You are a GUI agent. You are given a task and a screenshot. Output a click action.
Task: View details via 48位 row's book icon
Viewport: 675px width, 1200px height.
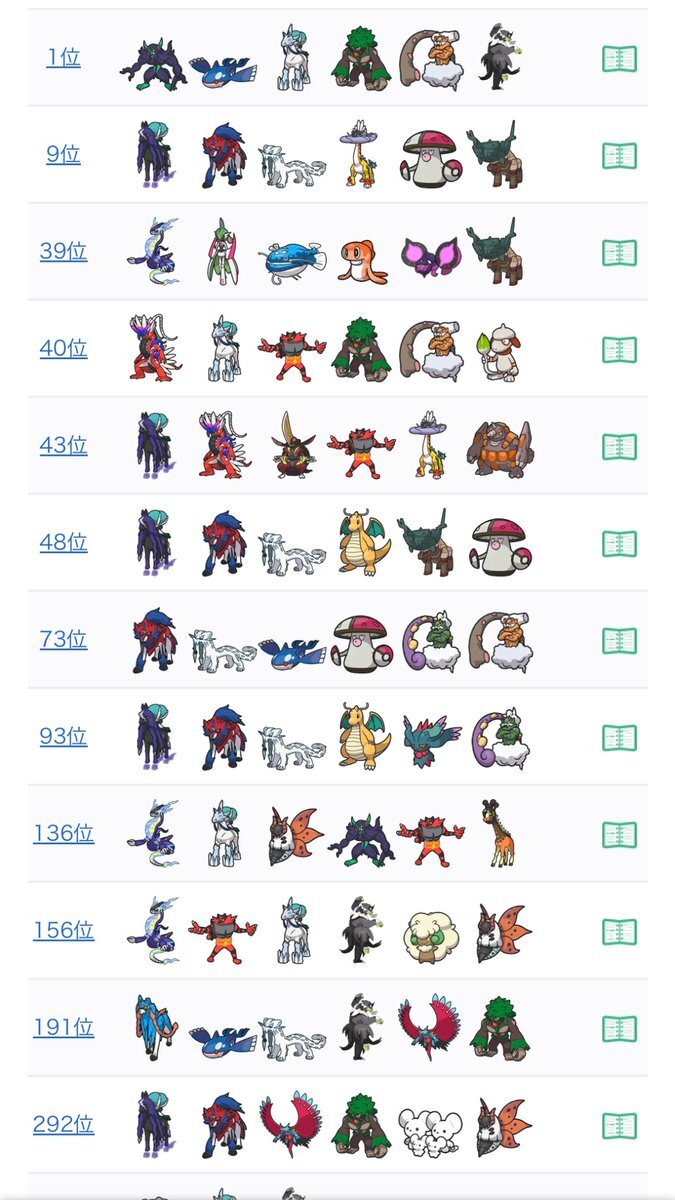pos(619,544)
